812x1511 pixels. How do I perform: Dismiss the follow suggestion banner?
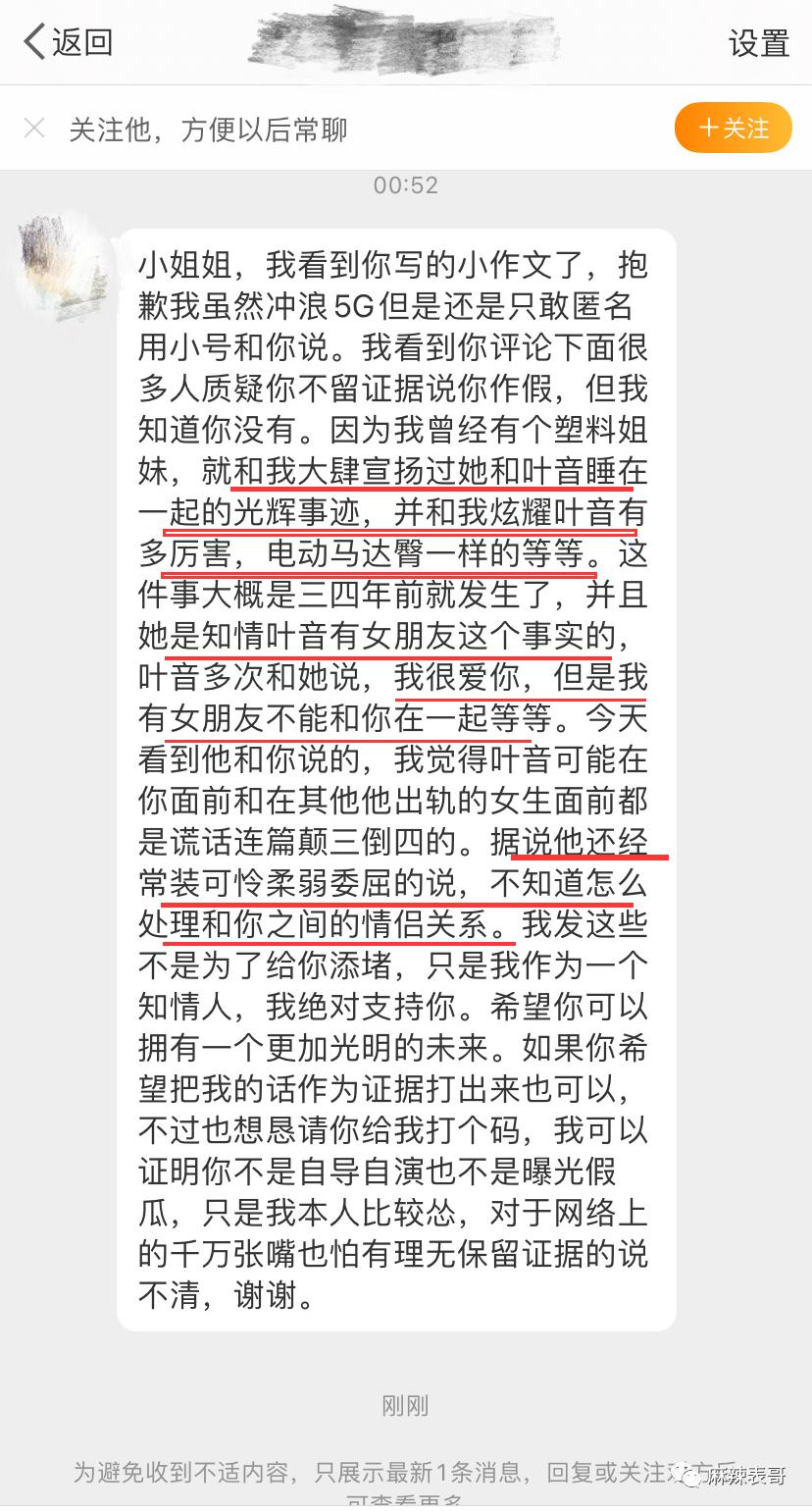pyautogui.click(x=34, y=128)
